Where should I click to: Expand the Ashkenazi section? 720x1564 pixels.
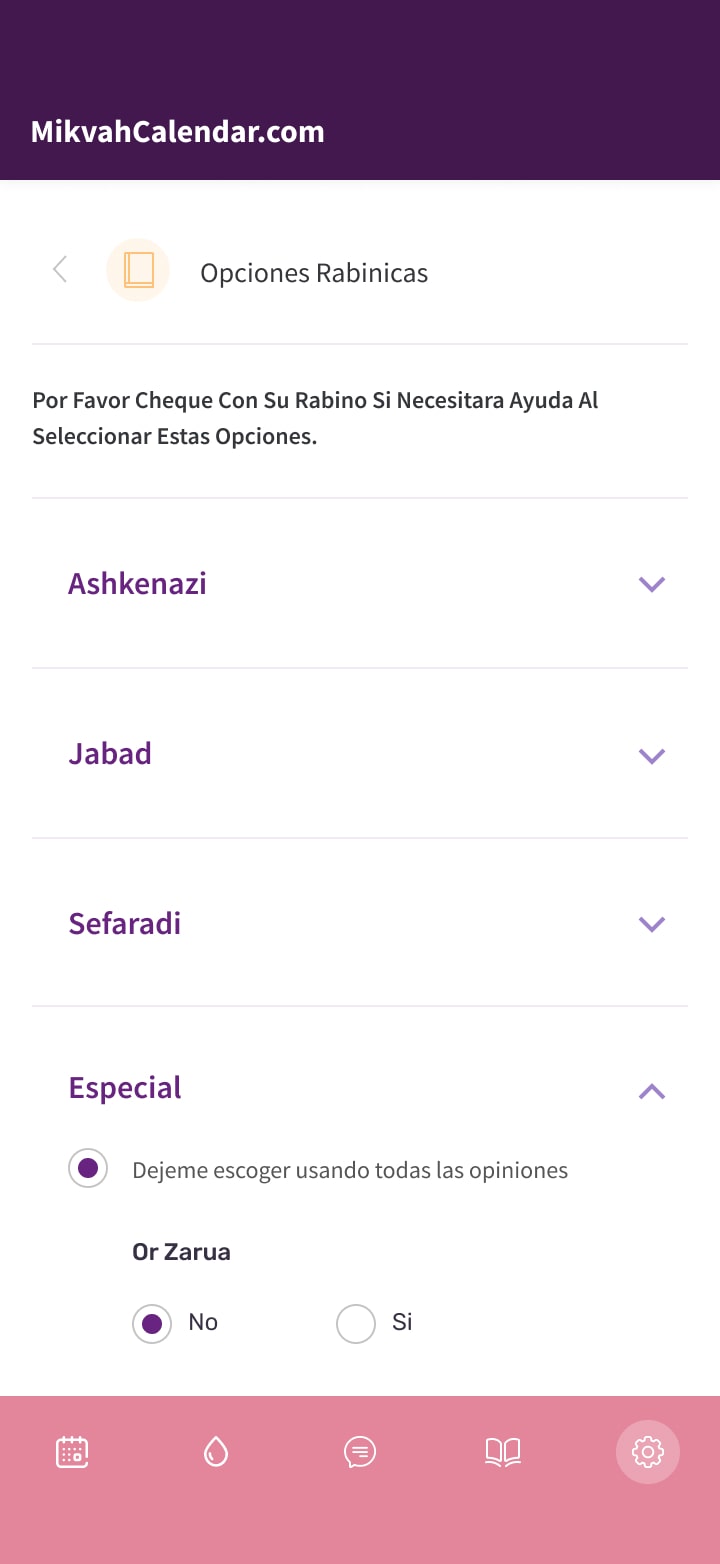[651, 584]
